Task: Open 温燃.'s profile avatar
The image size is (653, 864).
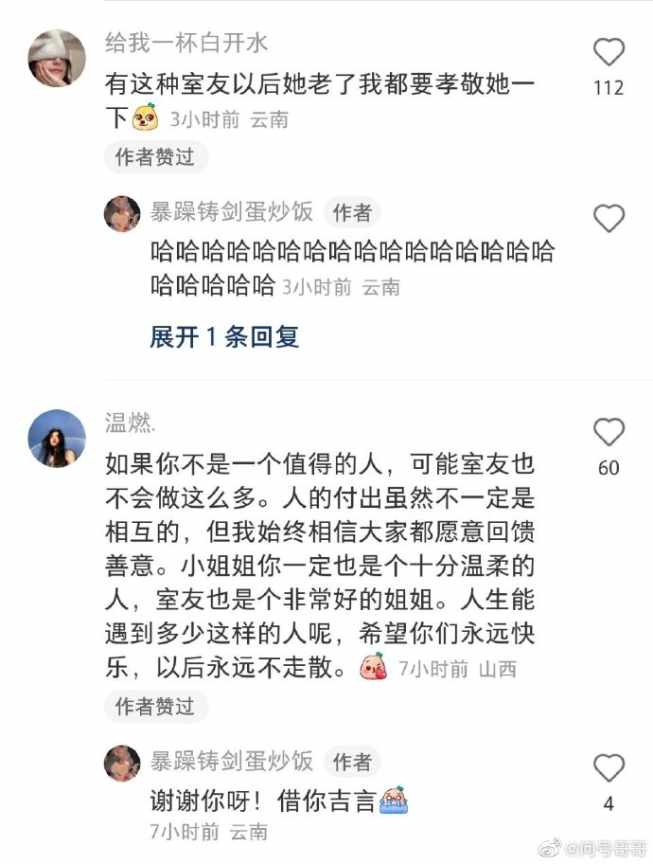Action: click(x=55, y=438)
